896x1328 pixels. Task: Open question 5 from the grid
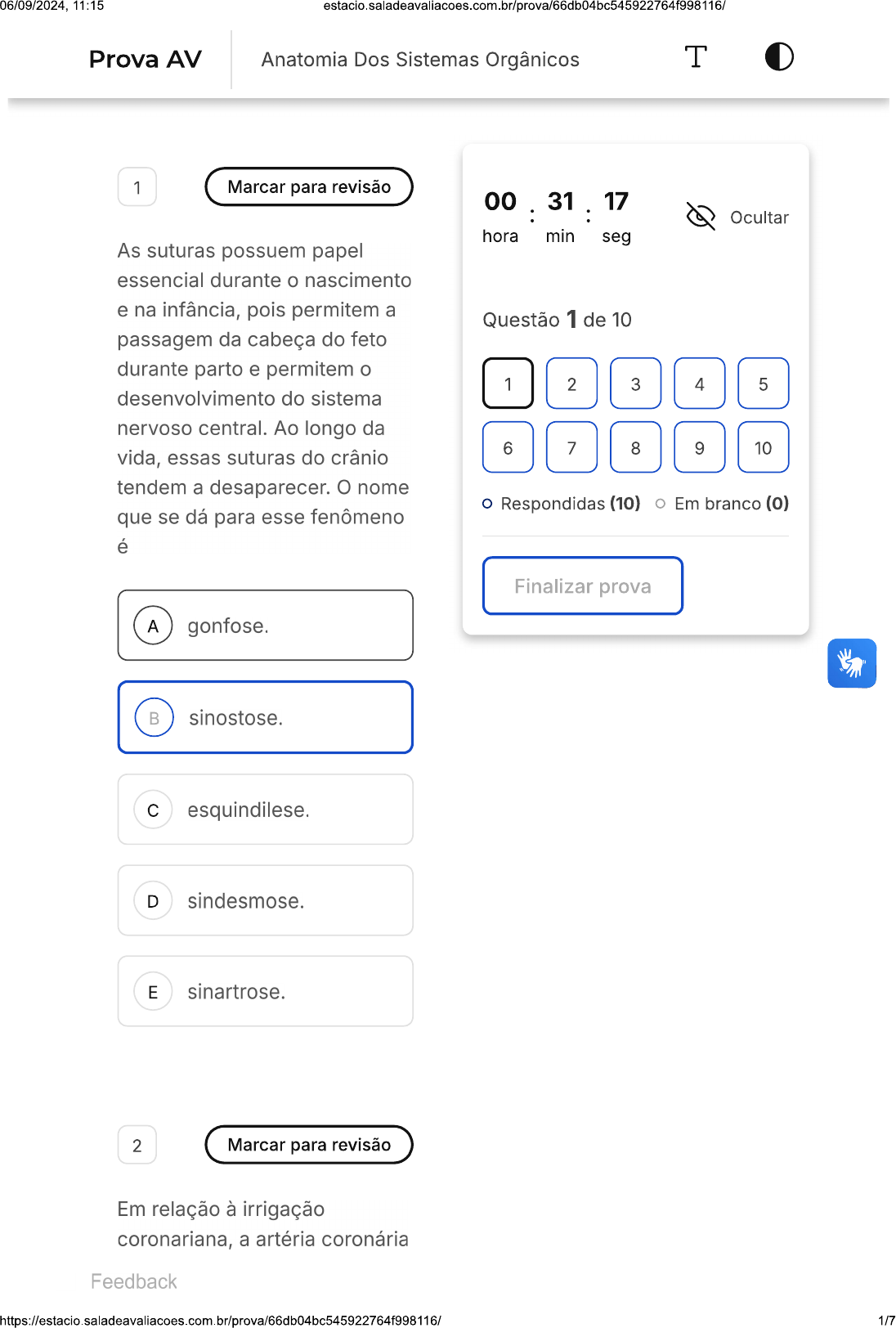click(x=763, y=384)
